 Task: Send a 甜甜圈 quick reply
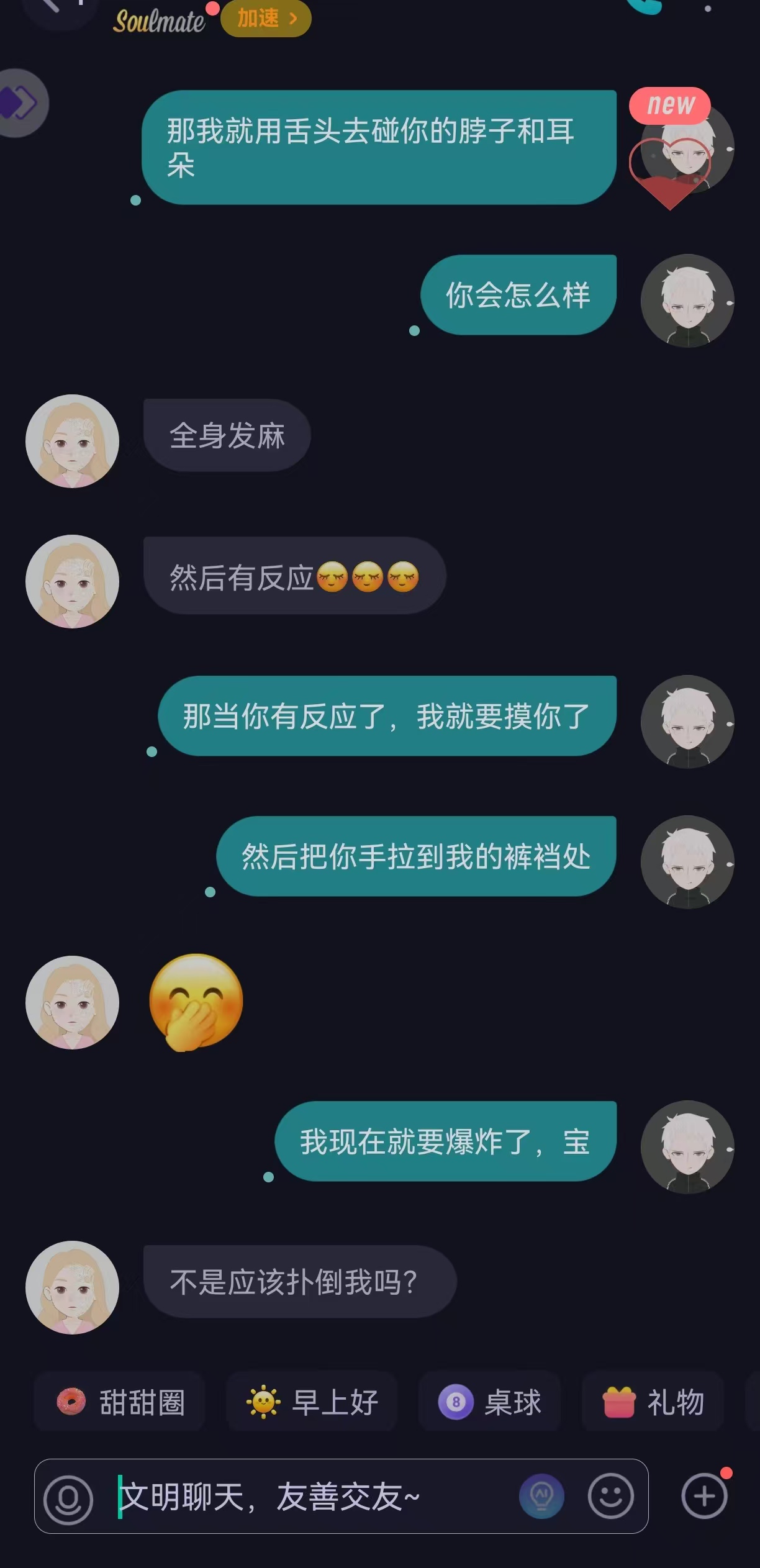120,1402
